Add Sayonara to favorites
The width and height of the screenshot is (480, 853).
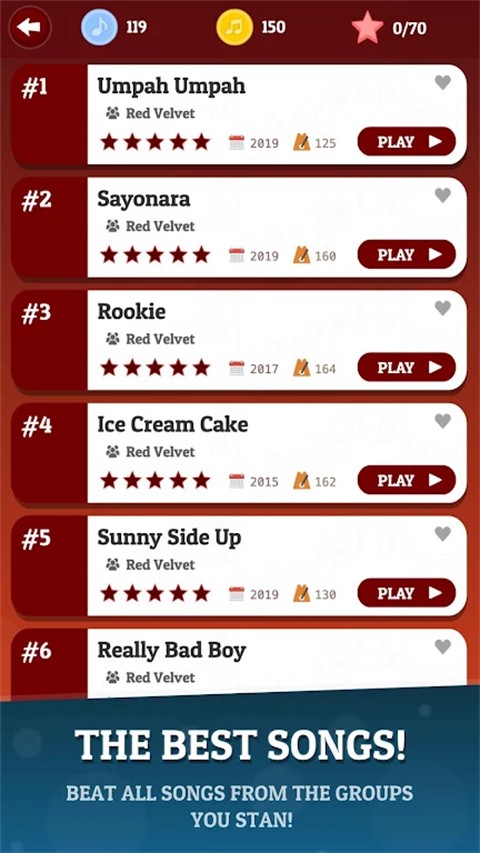point(442,195)
